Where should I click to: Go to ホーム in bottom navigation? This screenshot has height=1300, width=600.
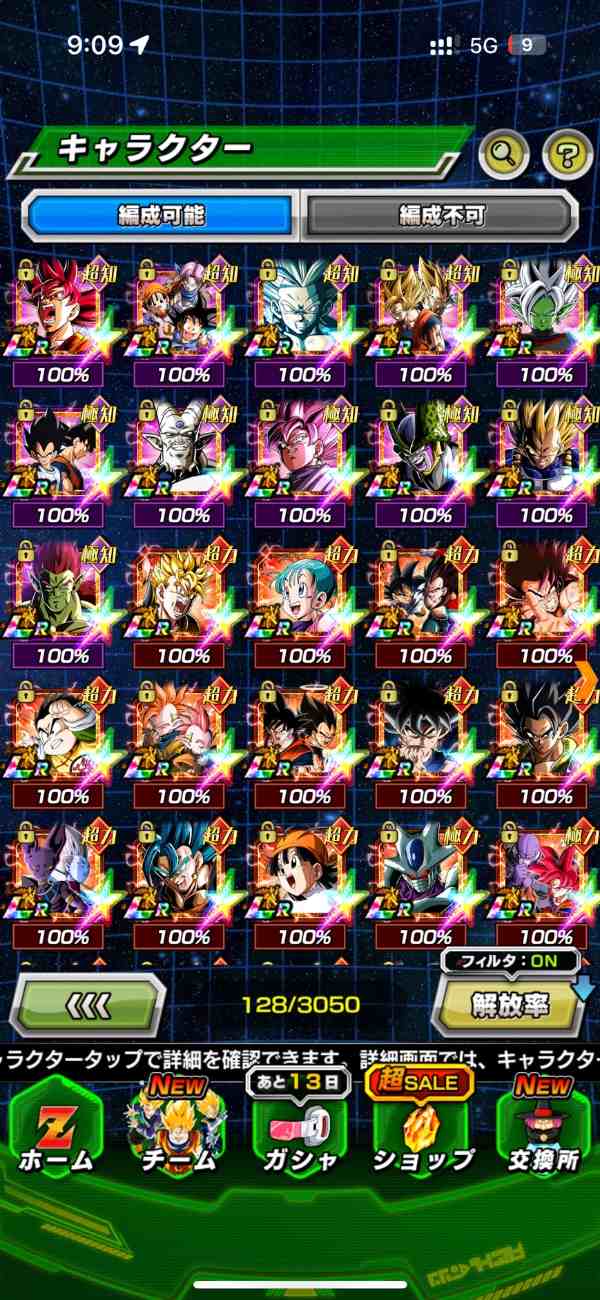coord(56,1130)
